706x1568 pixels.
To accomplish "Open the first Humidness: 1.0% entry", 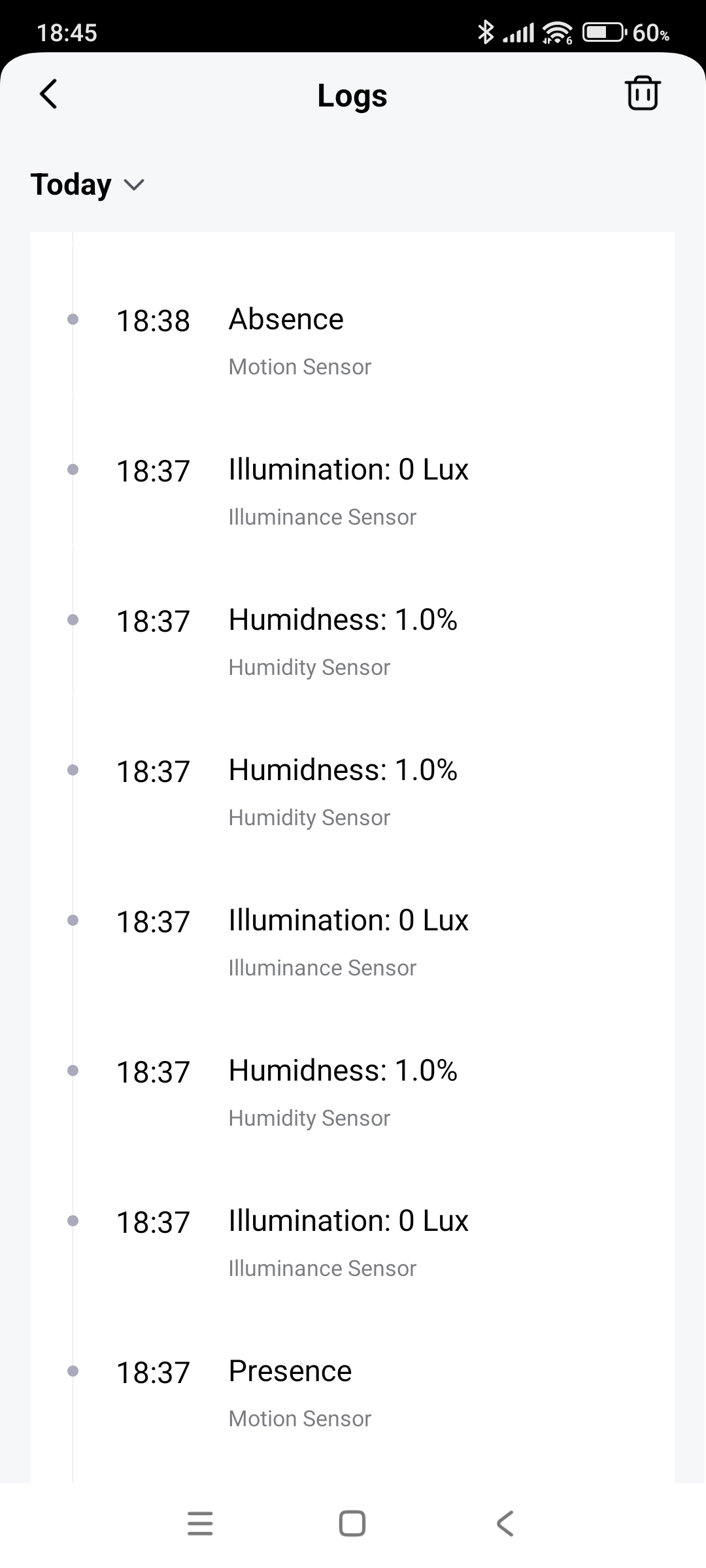I will 343,621.
